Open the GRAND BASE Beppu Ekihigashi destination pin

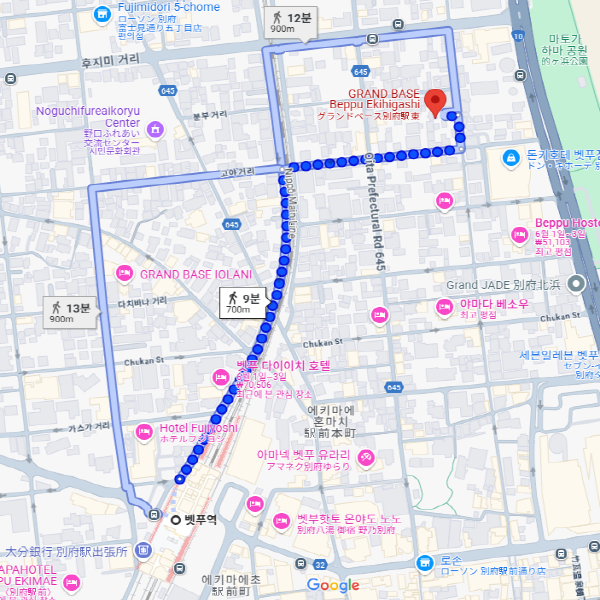[x=435, y=101]
